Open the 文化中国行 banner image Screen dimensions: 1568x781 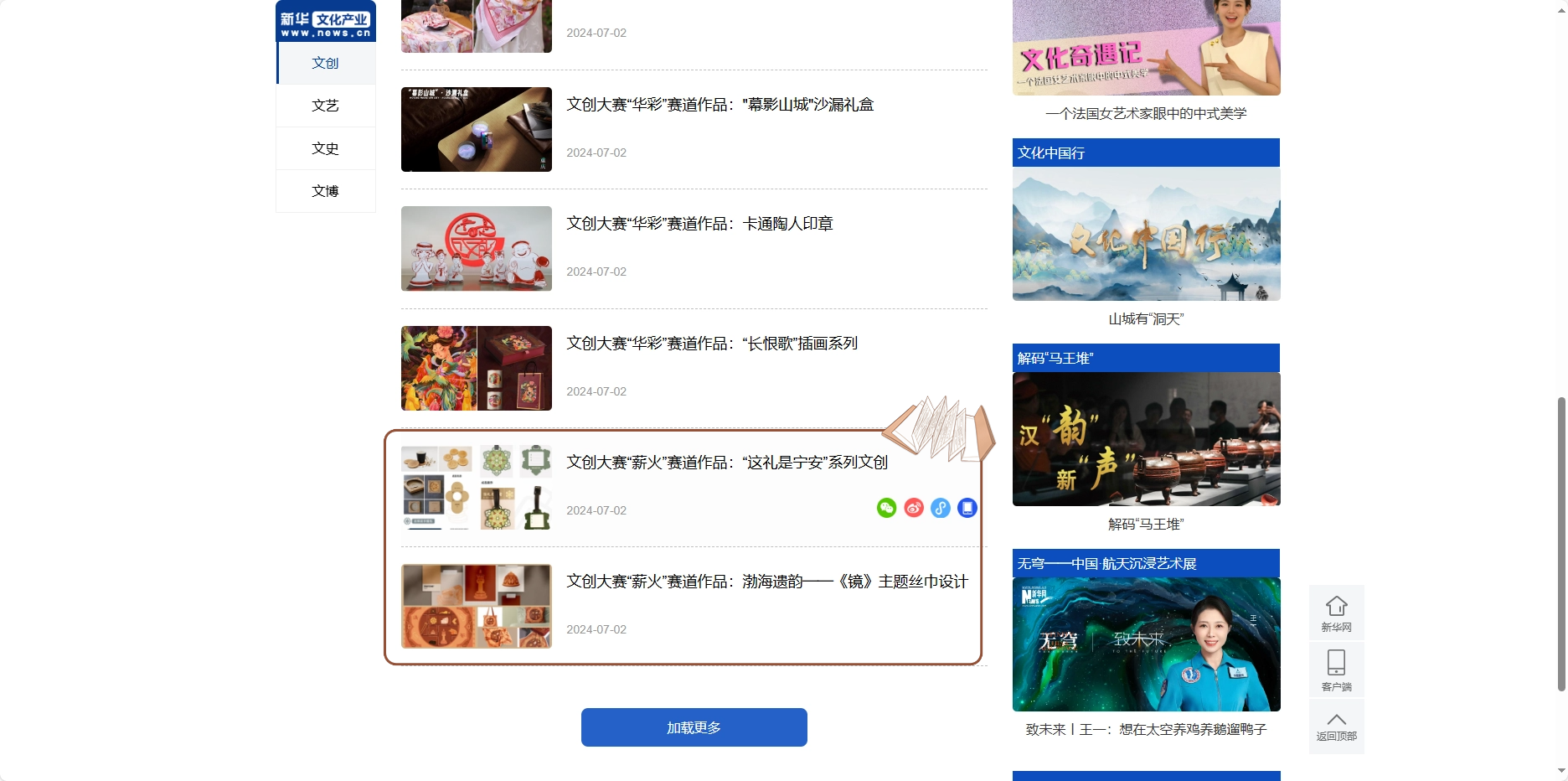coord(1146,234)
